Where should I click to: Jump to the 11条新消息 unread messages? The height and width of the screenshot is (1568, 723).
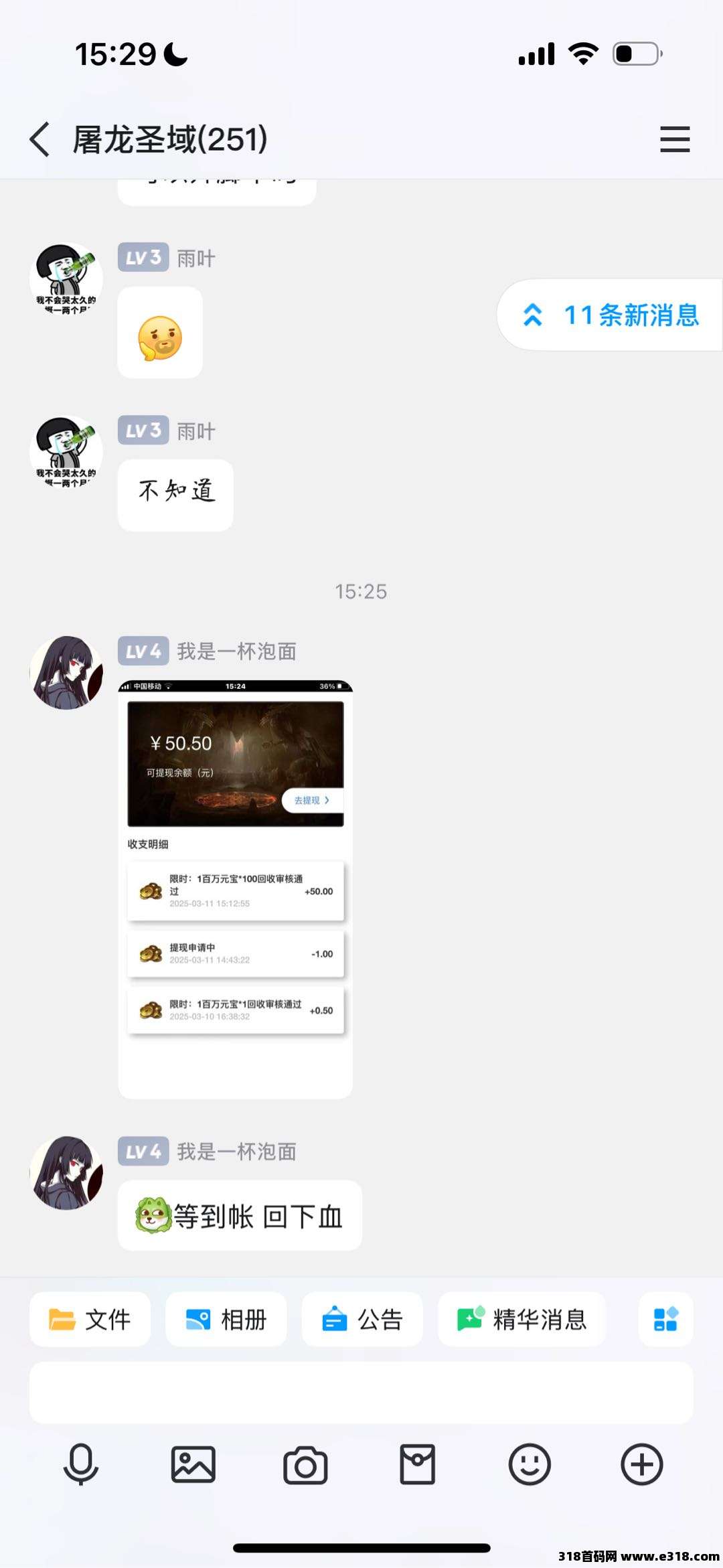(x=611, y=315)
